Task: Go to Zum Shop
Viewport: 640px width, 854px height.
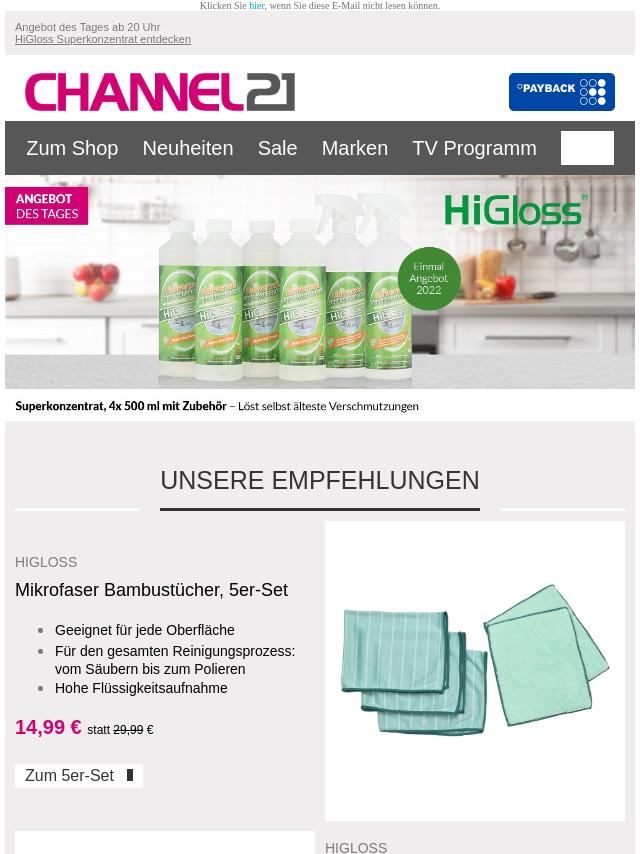Action: [x=72, y=148]
